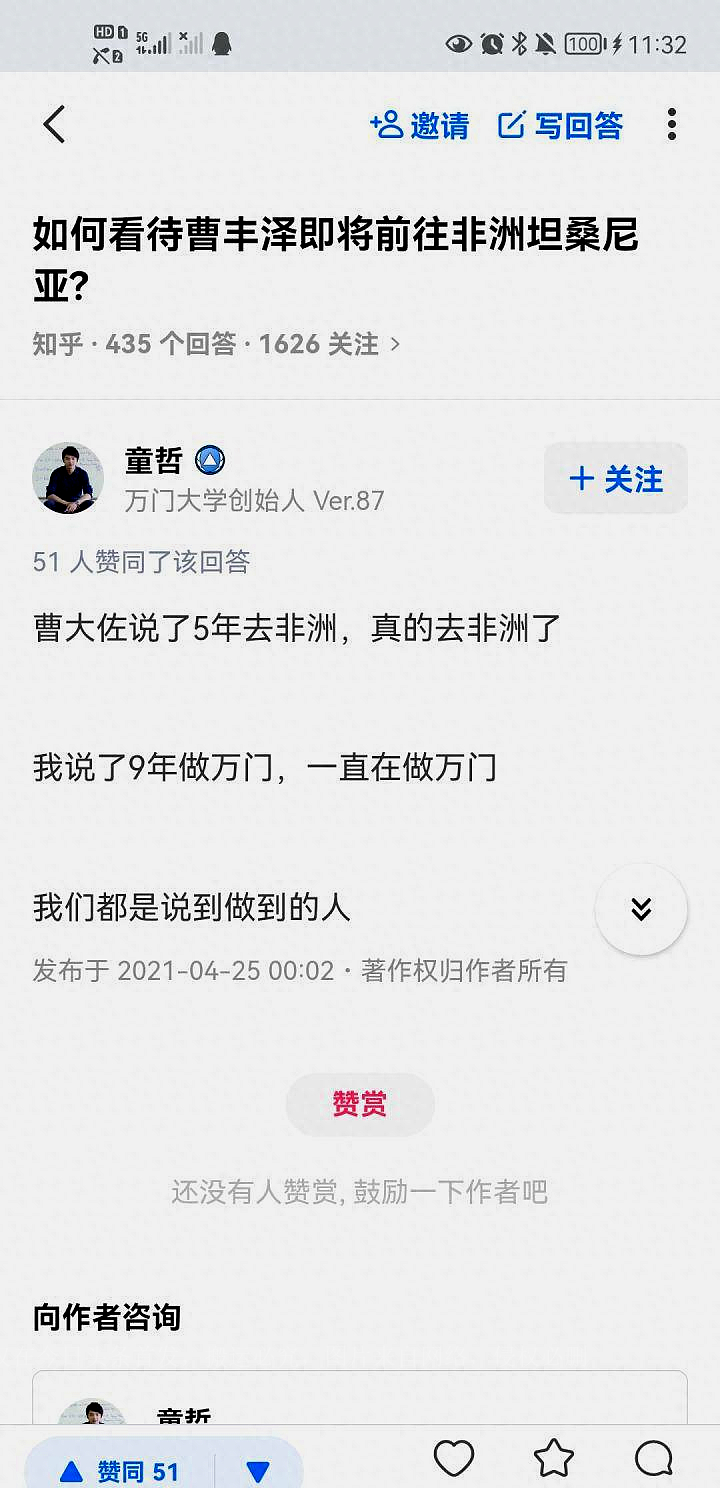Collapse the answer with the double-chevron
720x1488 pixels.
tap(640, 909)
